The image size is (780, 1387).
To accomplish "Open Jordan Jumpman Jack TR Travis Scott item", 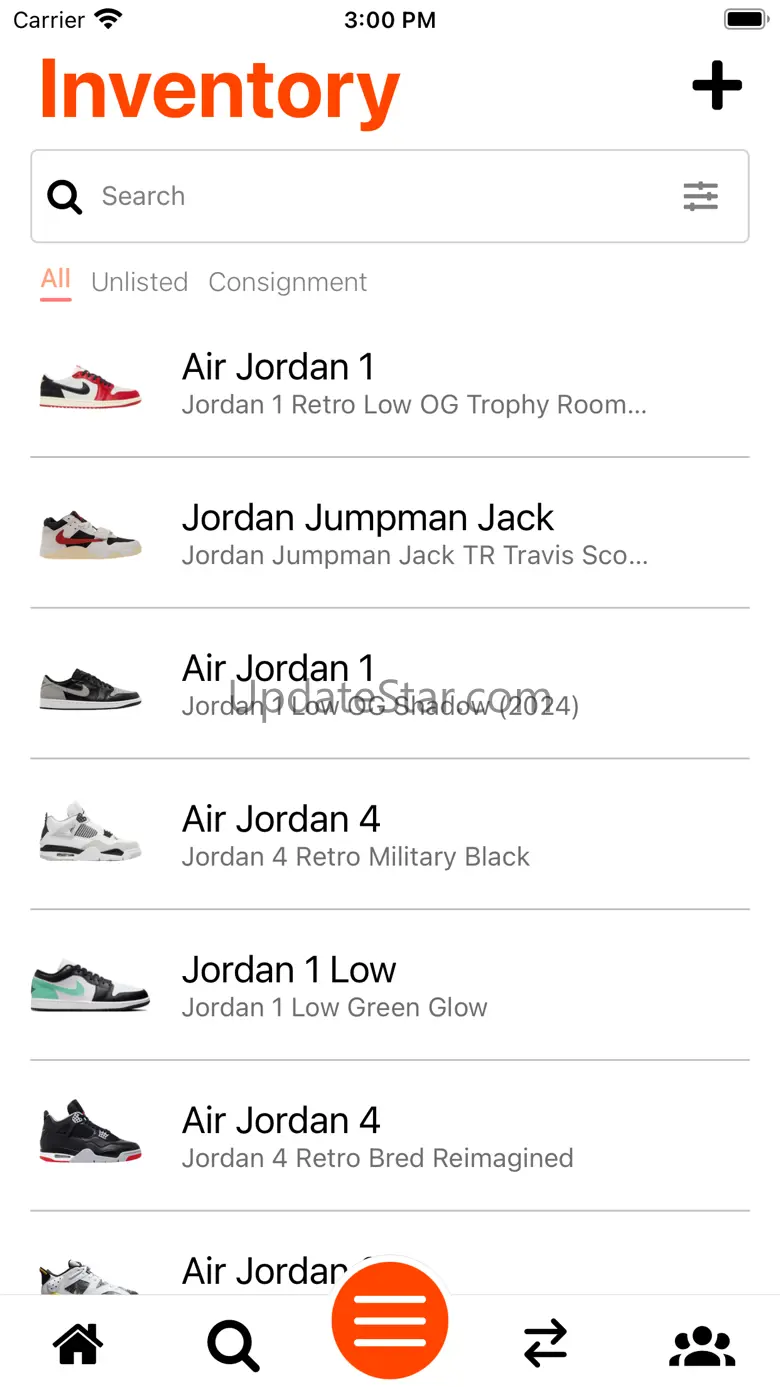I will [390, 533].
